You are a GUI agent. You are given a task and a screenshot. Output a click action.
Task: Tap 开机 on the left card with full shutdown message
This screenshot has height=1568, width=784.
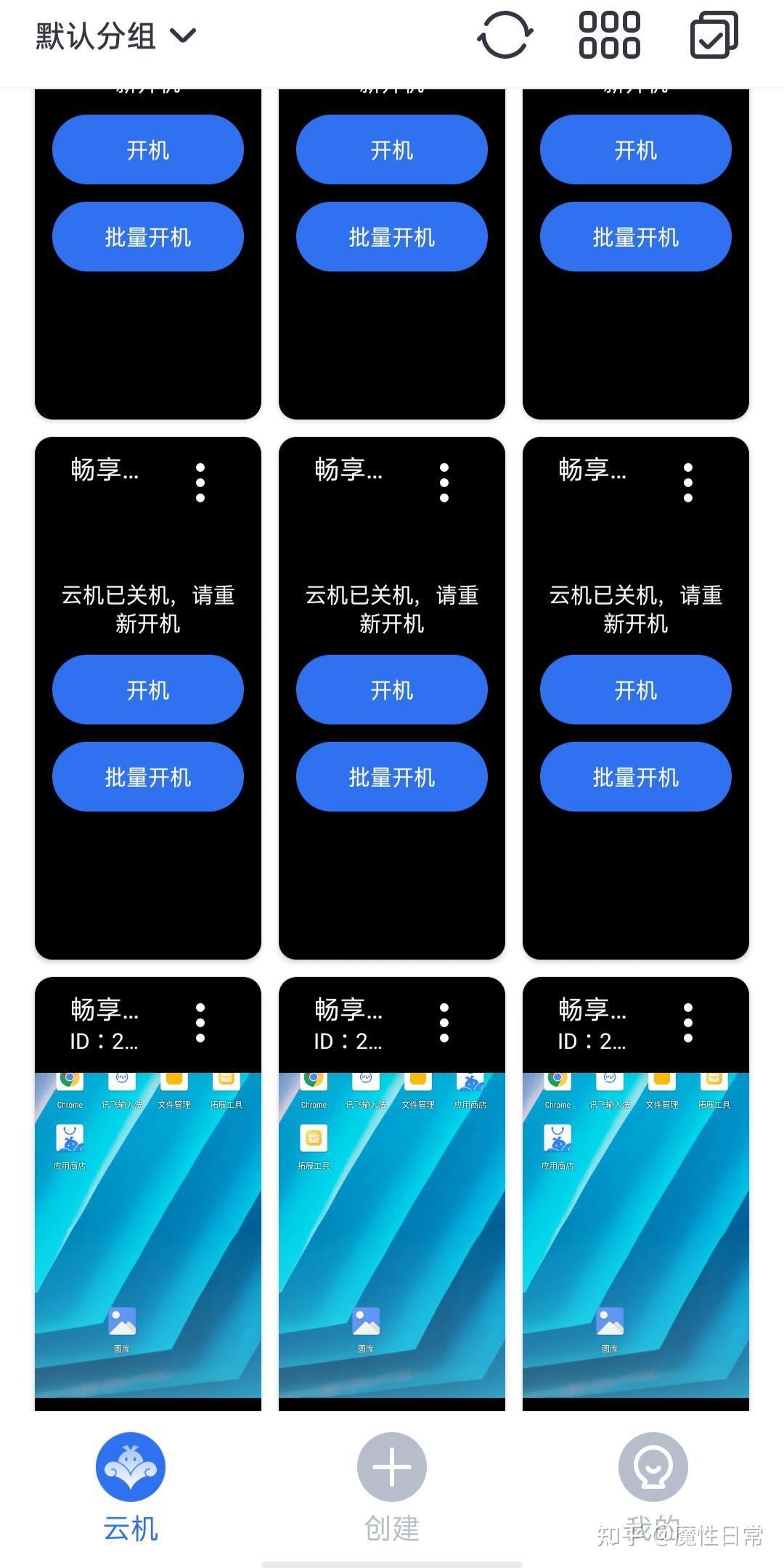[x=148, y=690]
